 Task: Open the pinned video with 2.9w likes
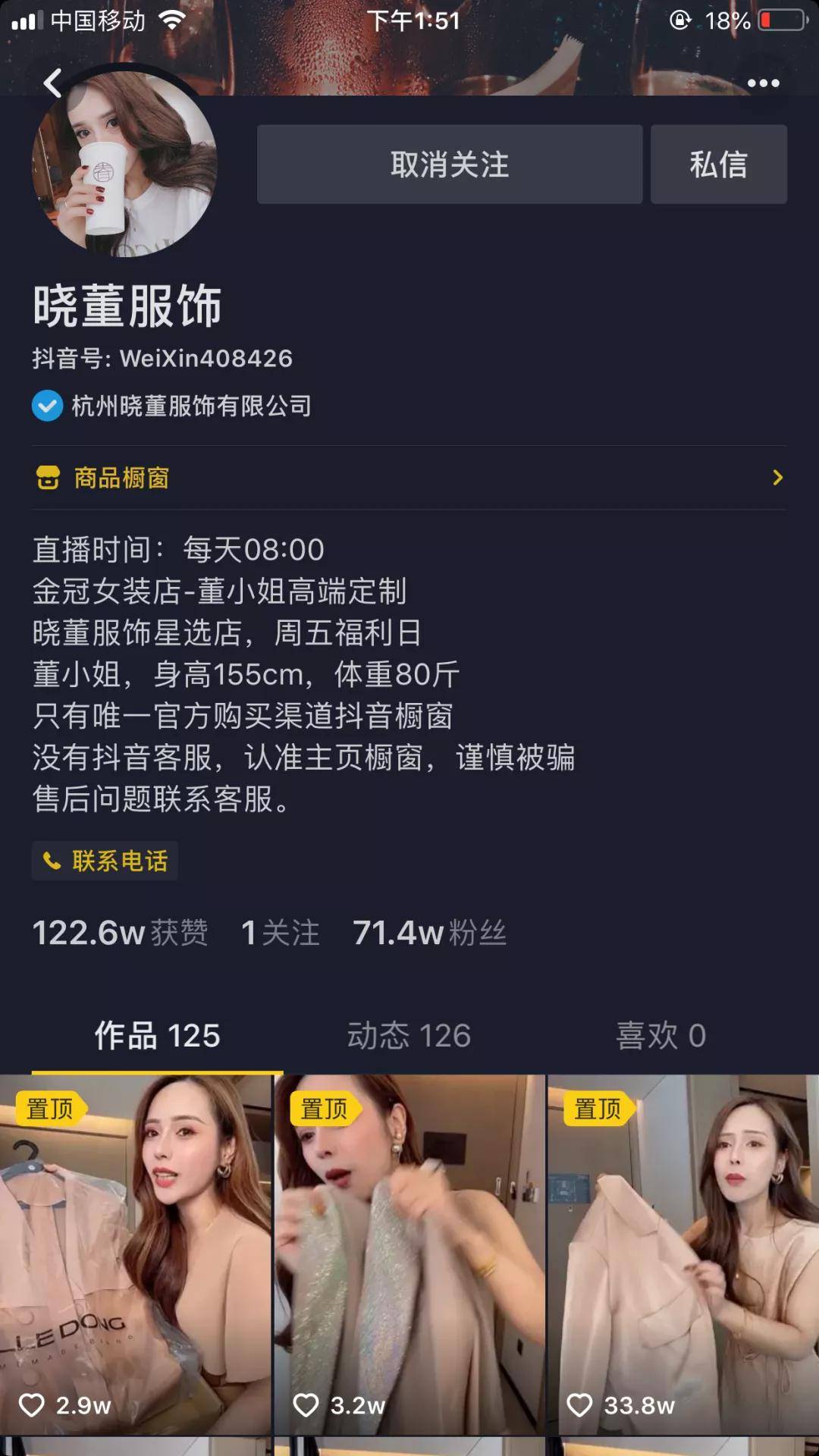pos(135,1255)
